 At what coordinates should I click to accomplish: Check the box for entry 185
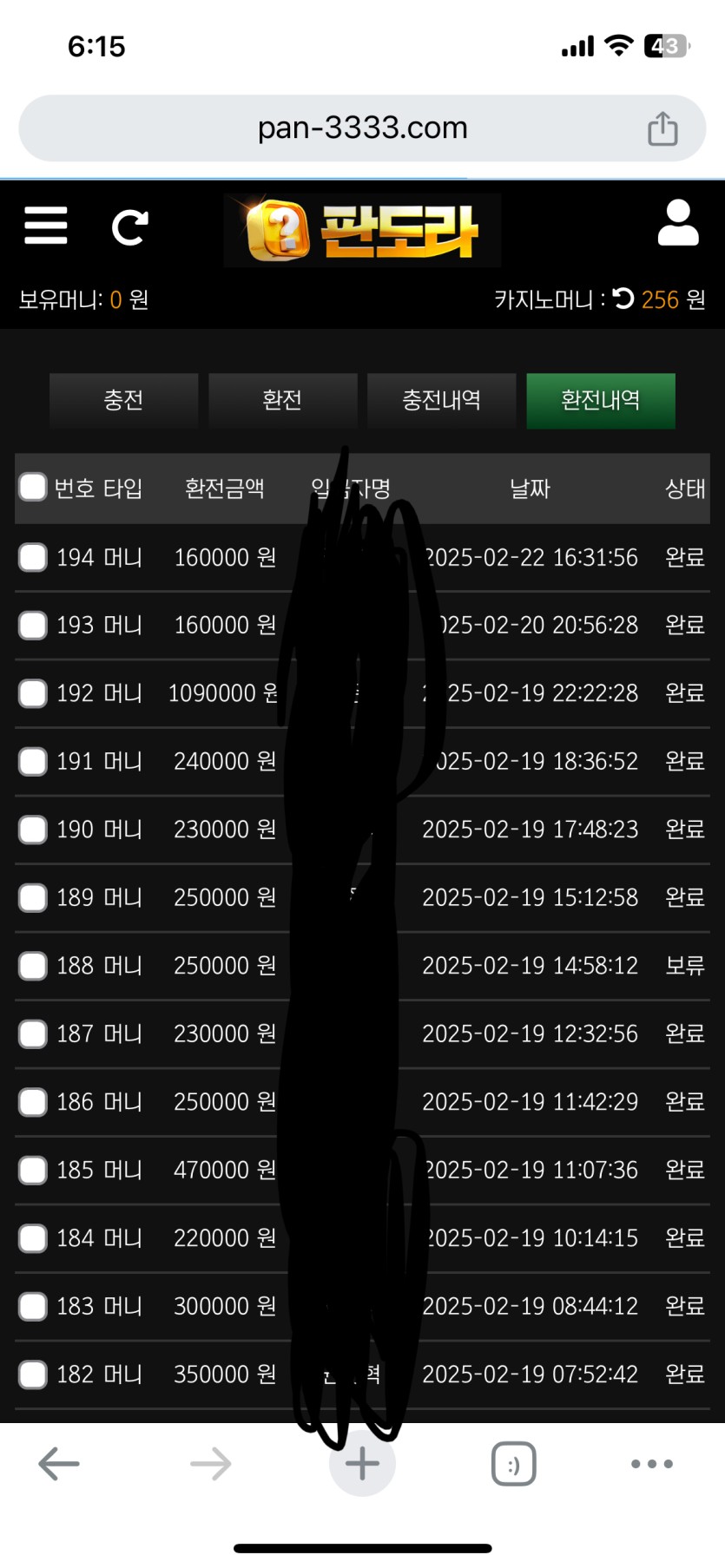[x=33, y=1170]
